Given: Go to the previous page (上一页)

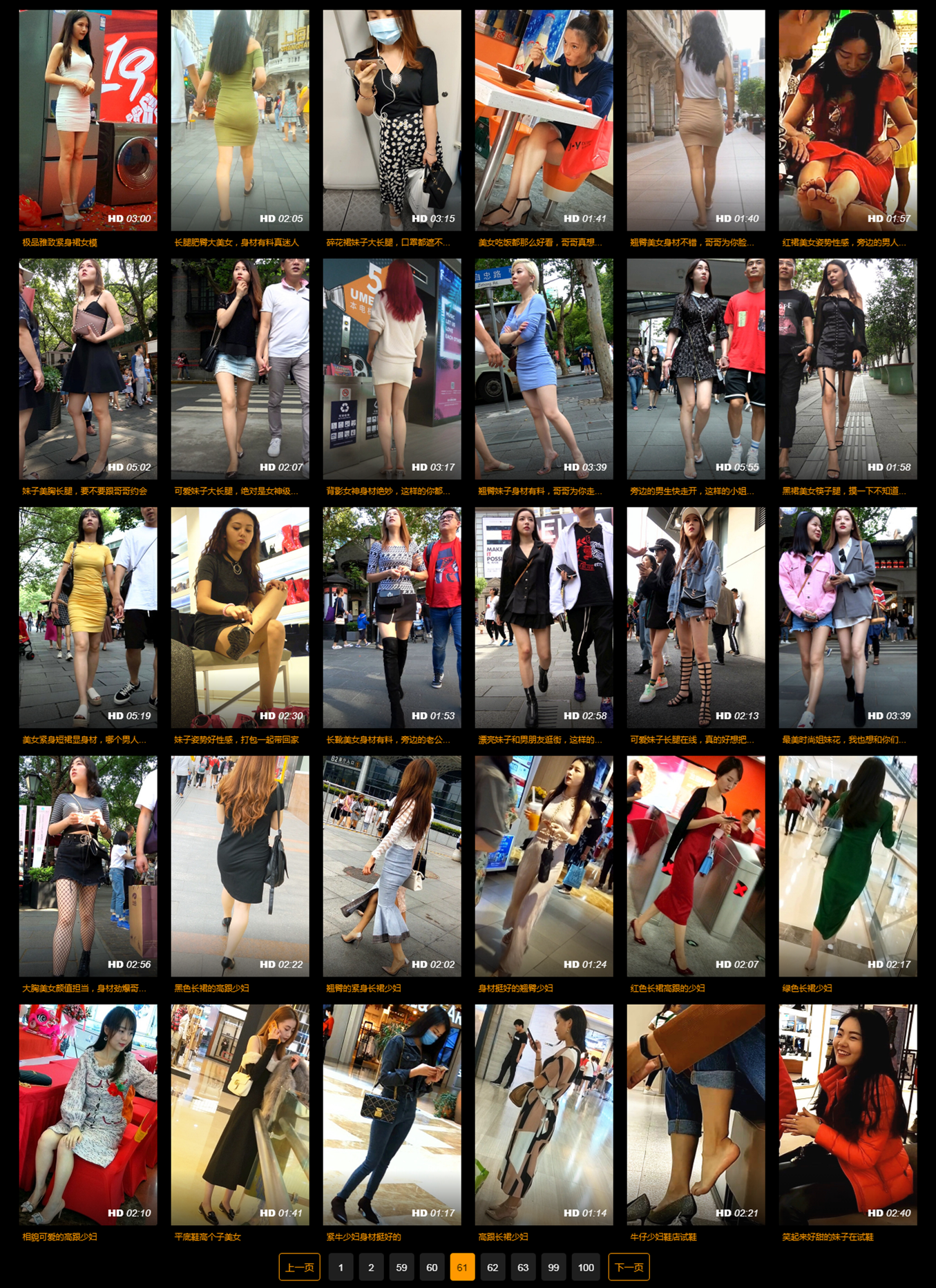Looking at the screenshot, I should tap(299, 1267).
